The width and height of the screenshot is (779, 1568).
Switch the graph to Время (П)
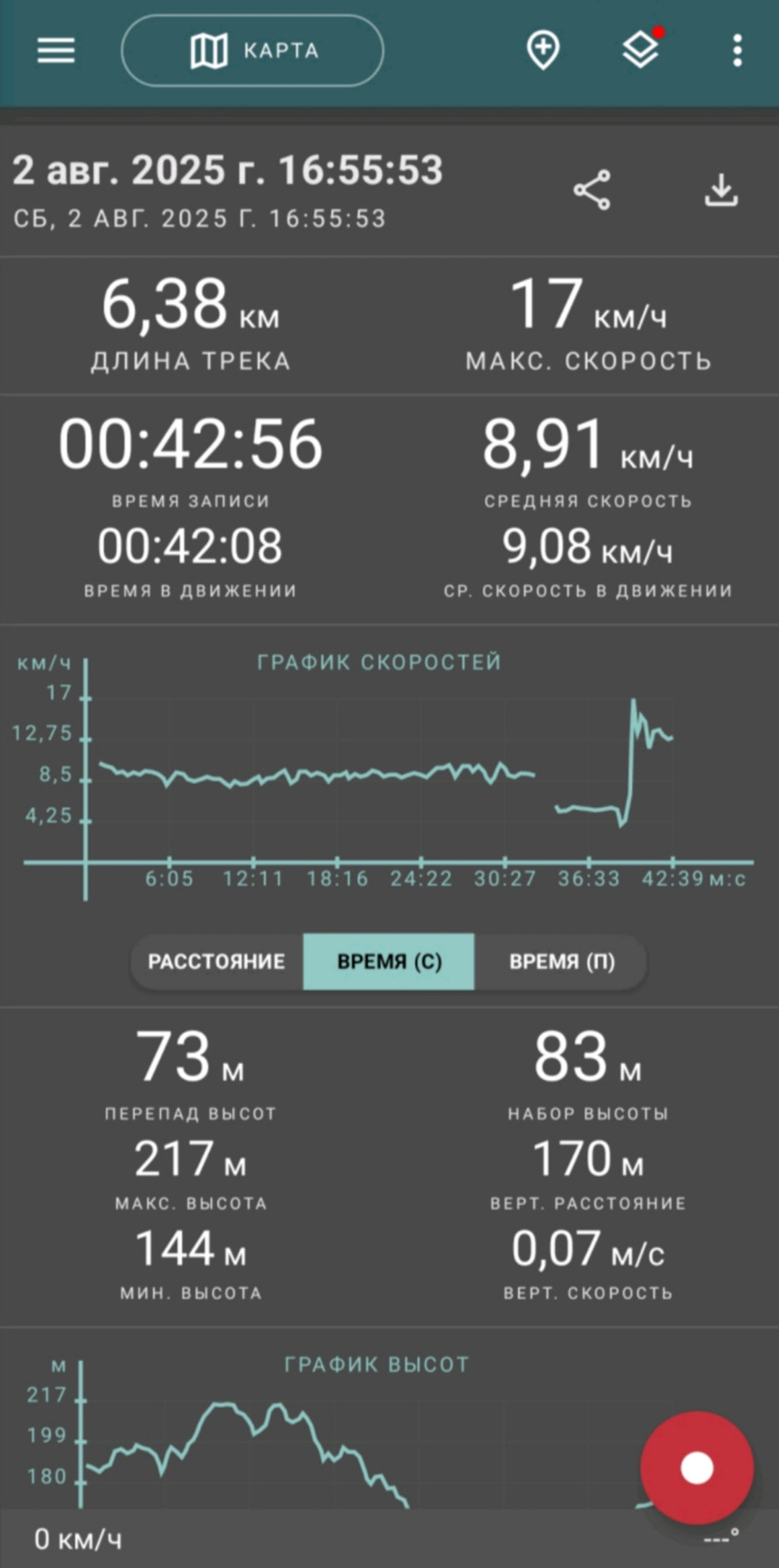(562, 962)
